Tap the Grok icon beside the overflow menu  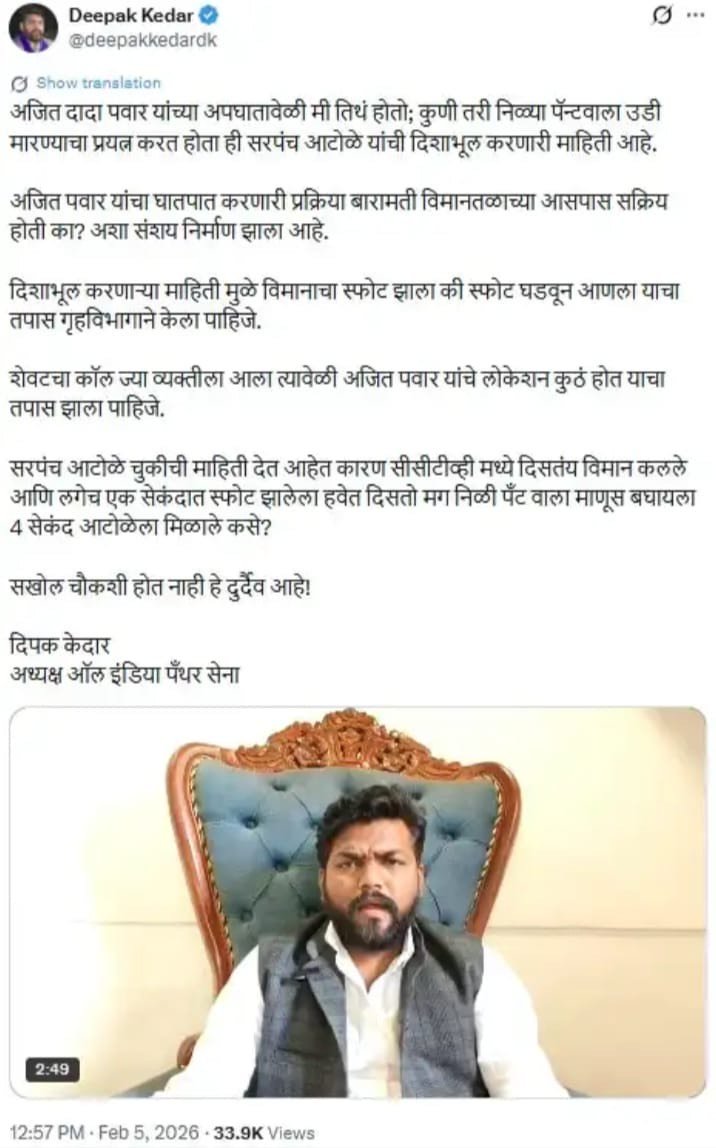(660, 15)
